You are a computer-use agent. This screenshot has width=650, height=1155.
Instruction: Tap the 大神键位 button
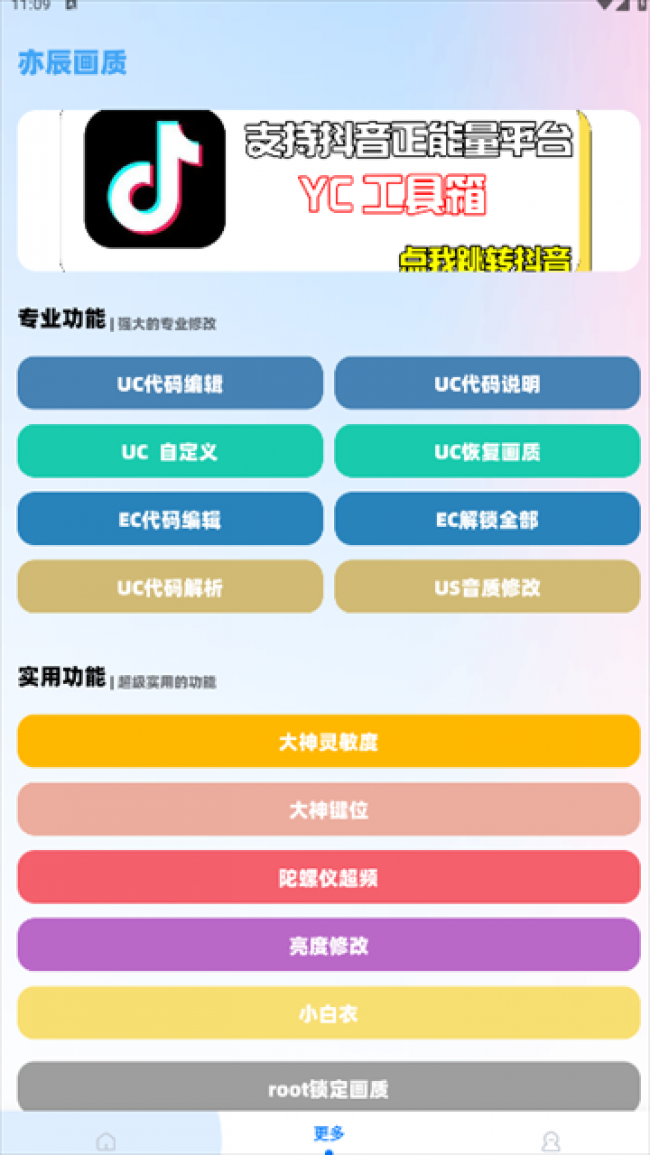328,809
